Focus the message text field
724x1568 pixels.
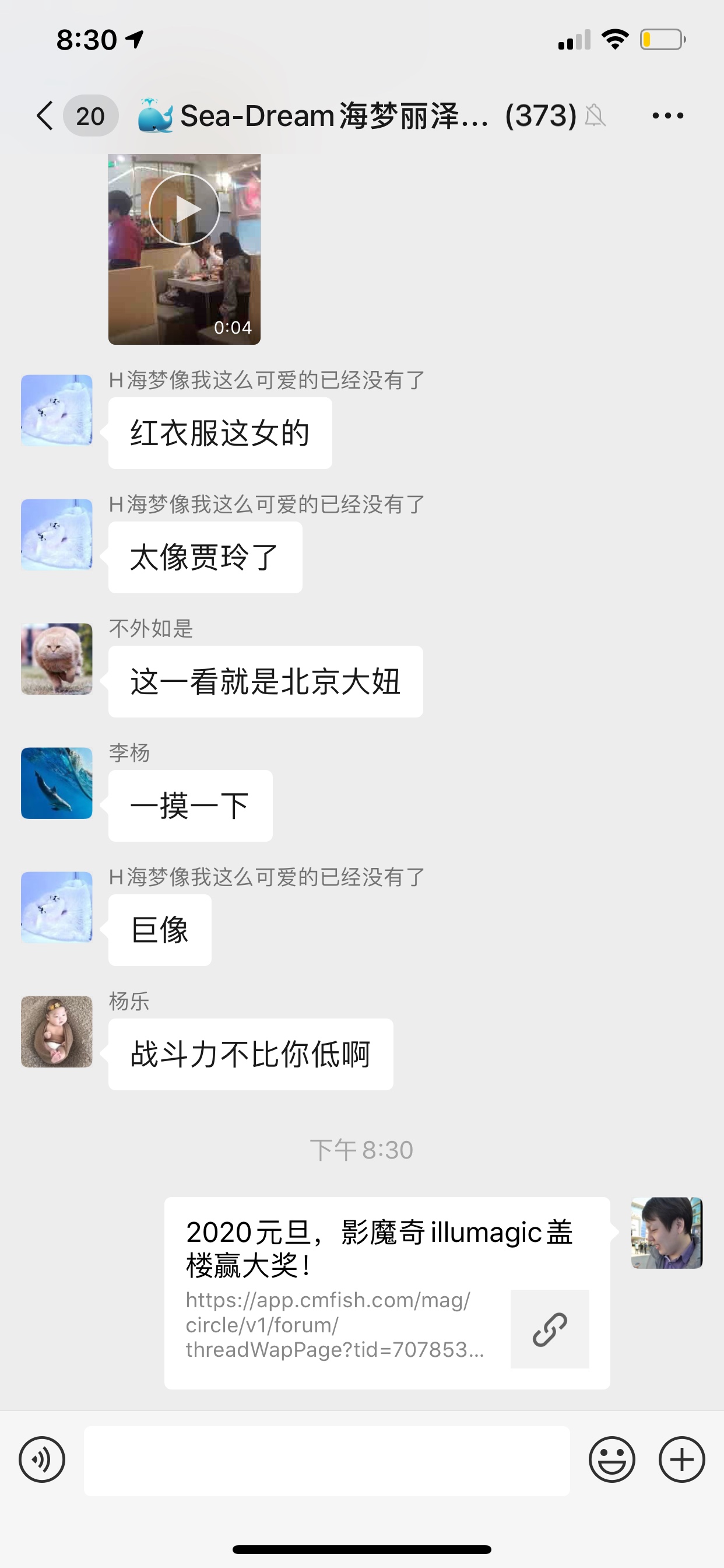[x=326, y=1460]
